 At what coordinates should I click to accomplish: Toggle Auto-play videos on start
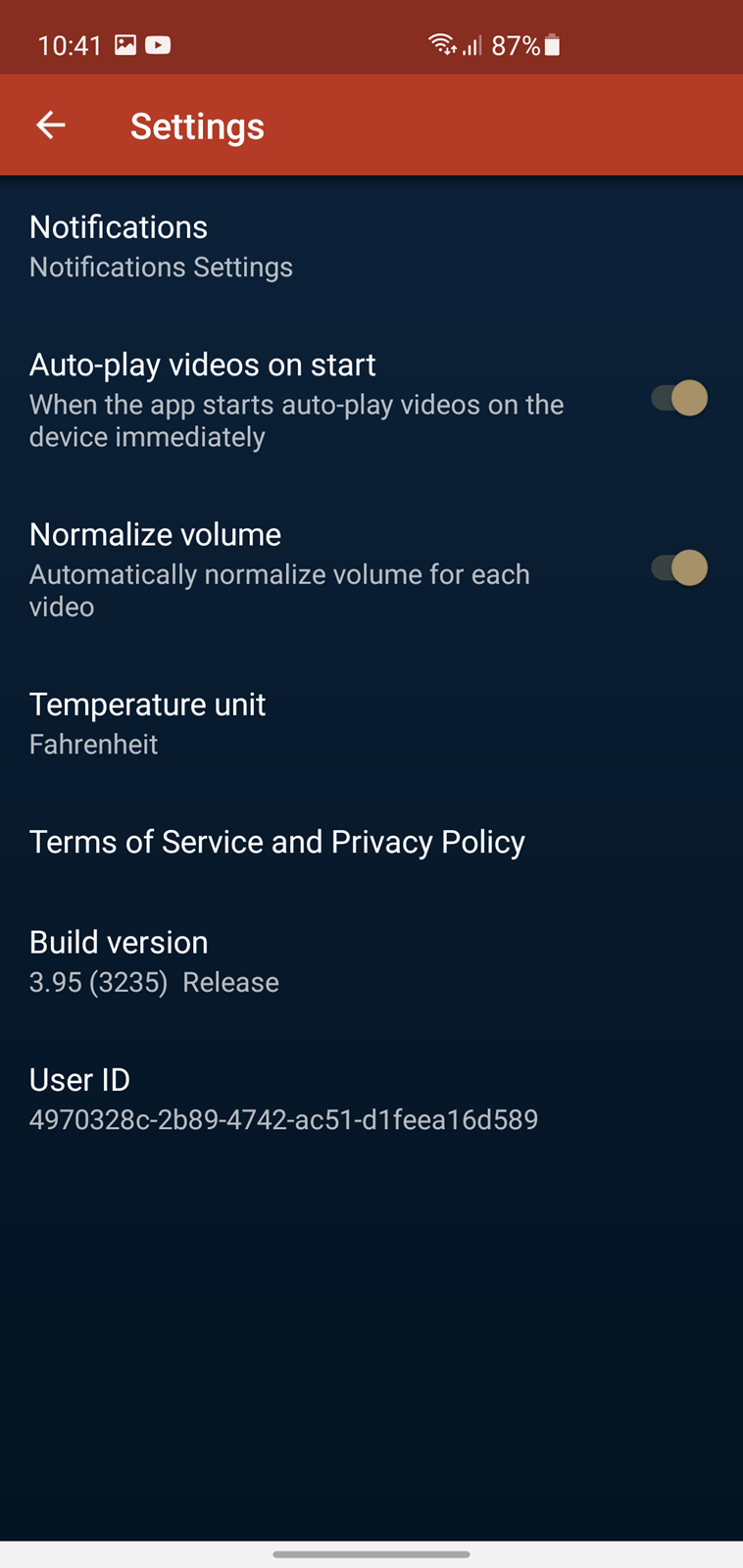pos(679,398)
